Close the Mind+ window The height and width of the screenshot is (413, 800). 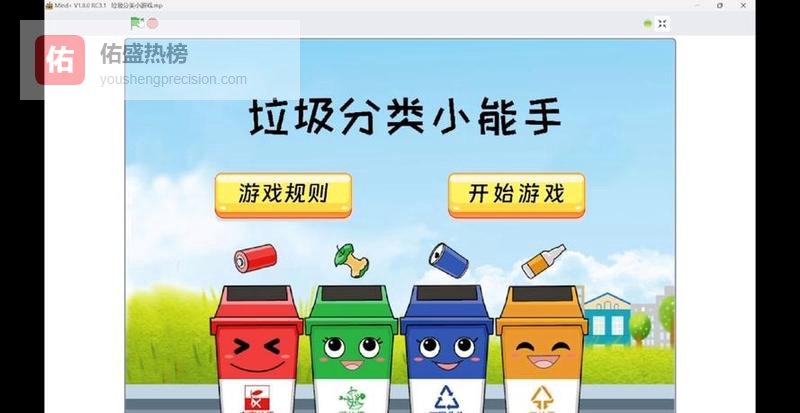click(745, 5)
